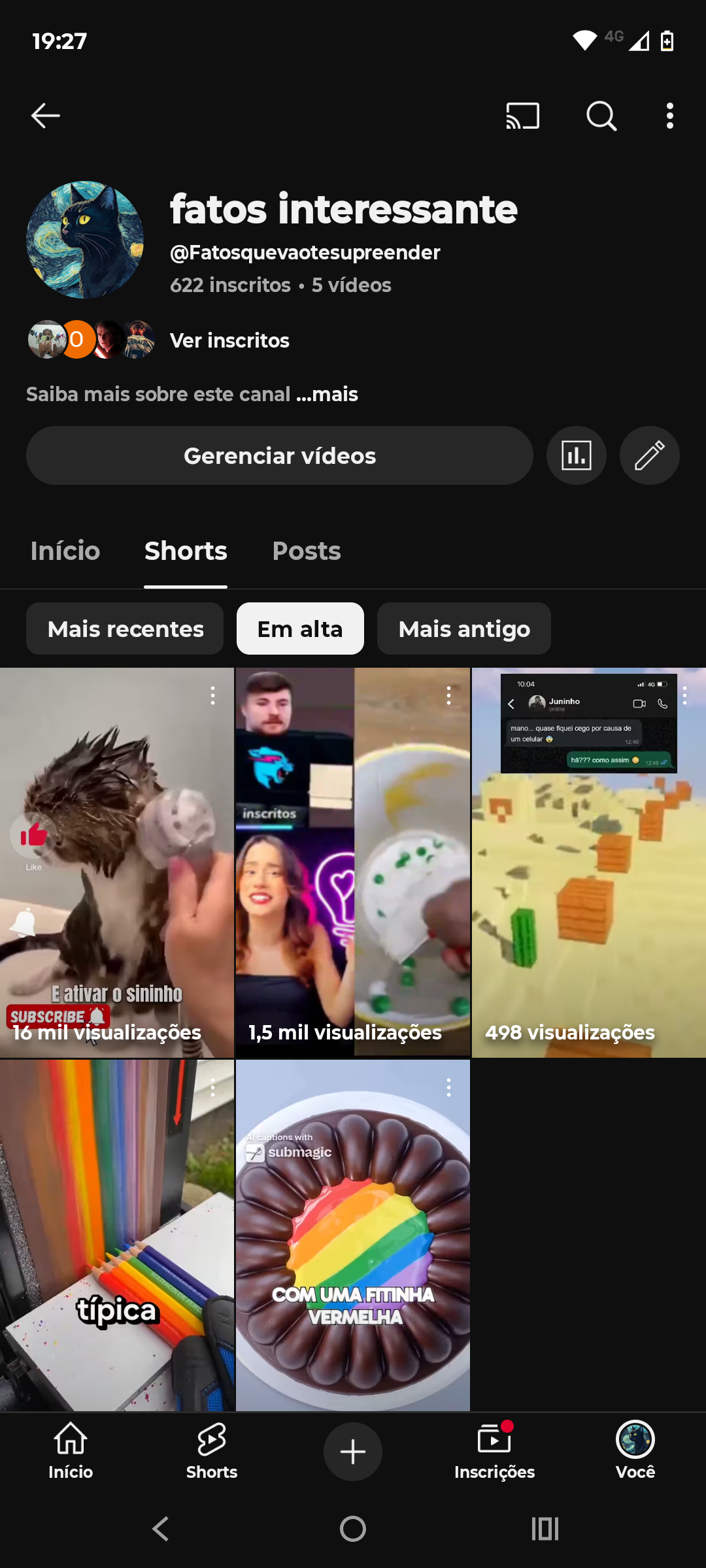Switch to the Início channel tab
This screenshot has width=706, height=1568.
tap(65, 551)
